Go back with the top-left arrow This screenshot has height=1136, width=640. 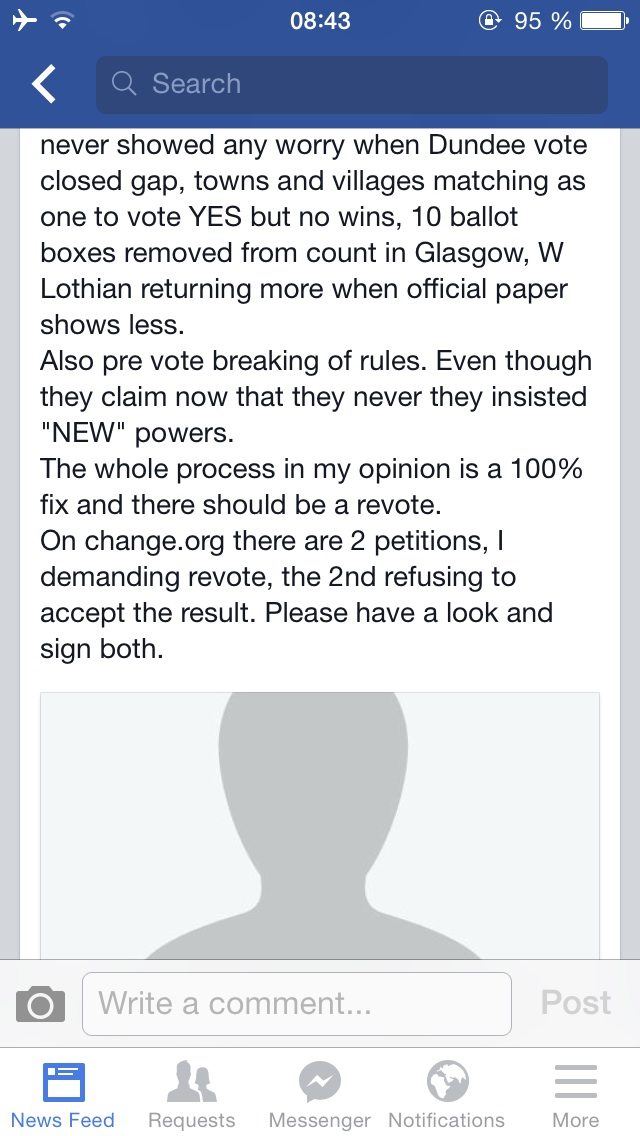[x=43, y=83]
